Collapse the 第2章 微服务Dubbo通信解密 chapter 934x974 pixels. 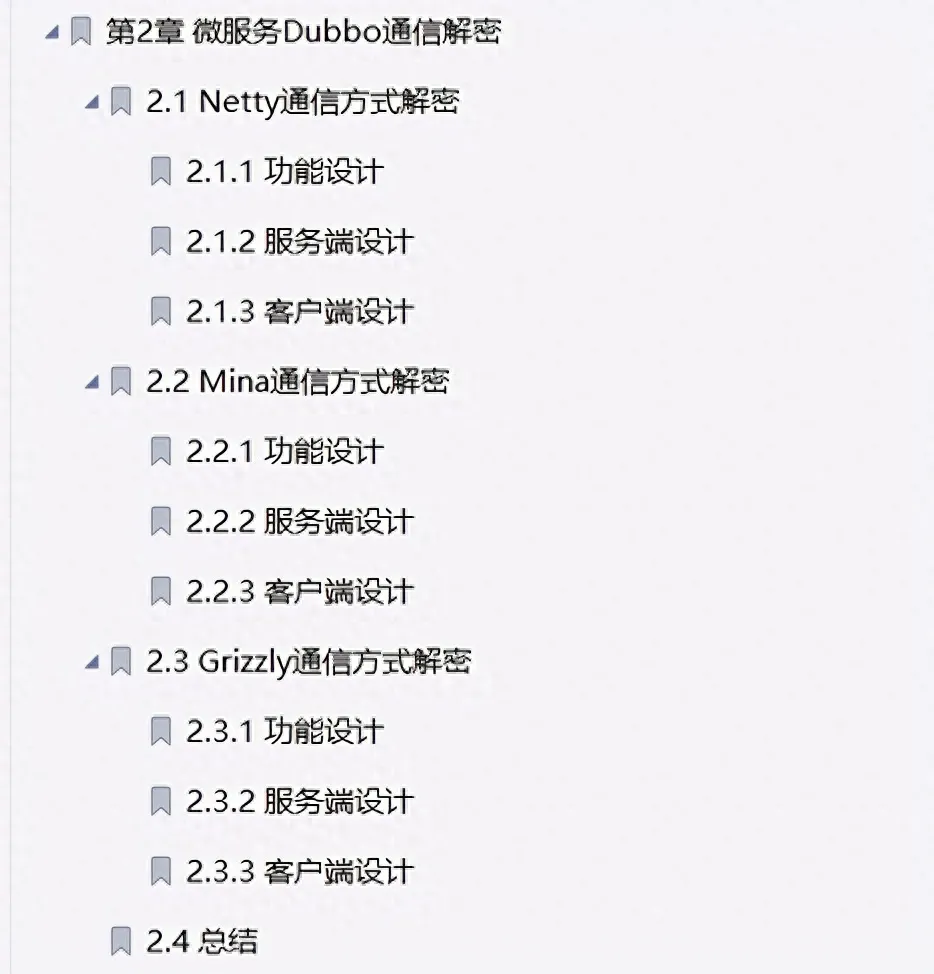(50, 33)
